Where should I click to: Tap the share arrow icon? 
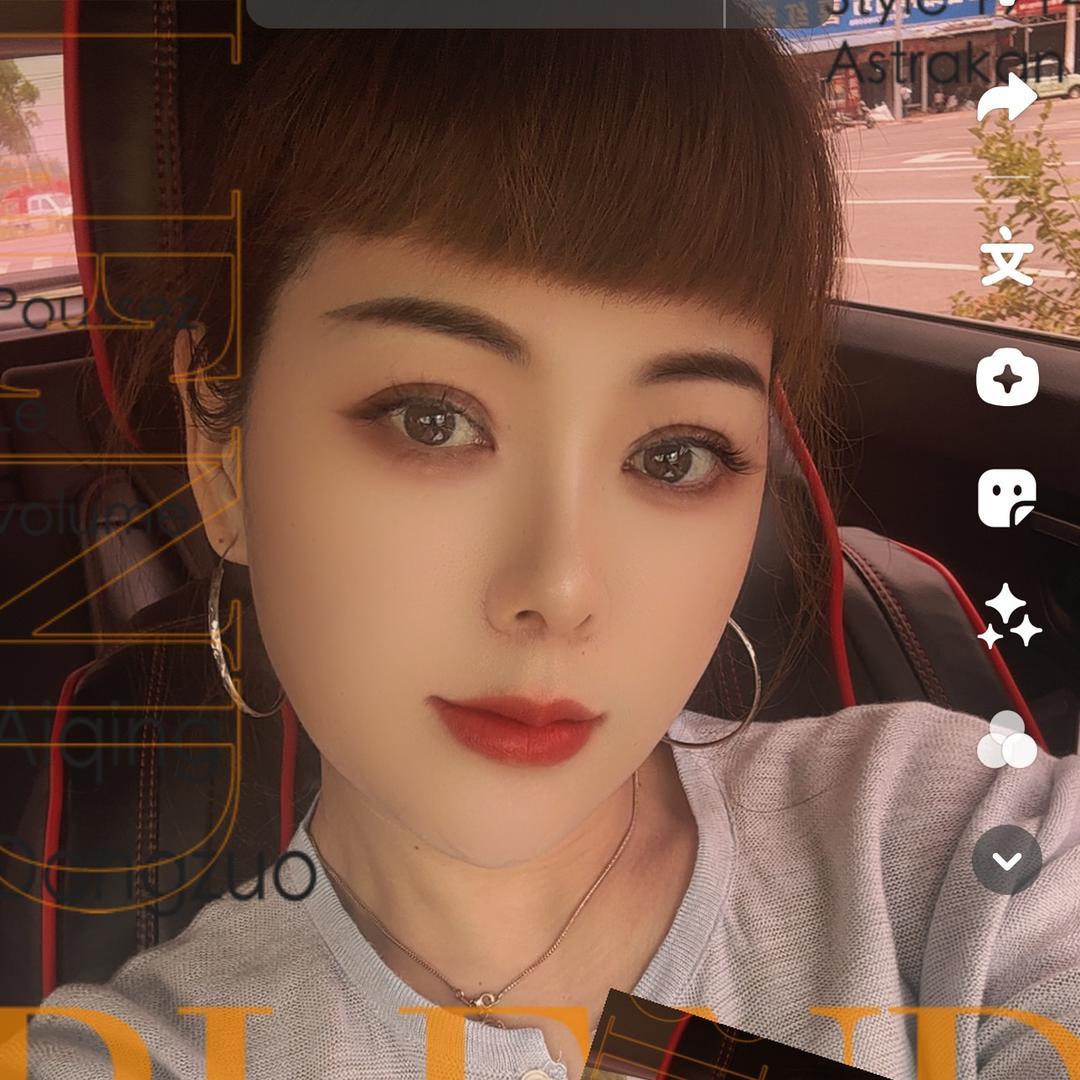coord(1006,100)
